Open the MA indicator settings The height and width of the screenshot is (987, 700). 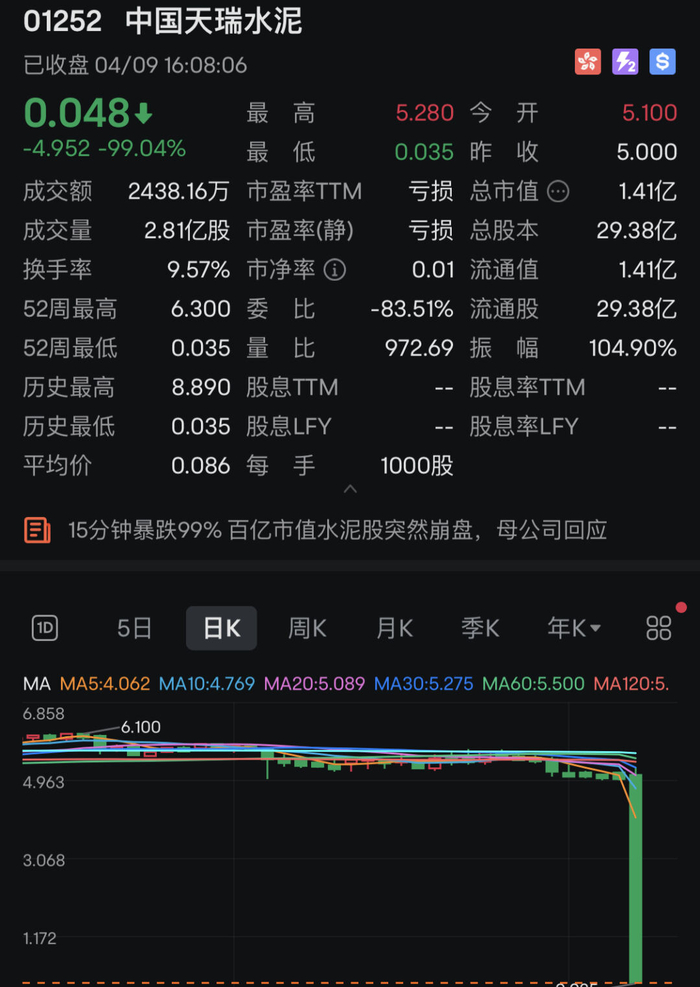37,683
